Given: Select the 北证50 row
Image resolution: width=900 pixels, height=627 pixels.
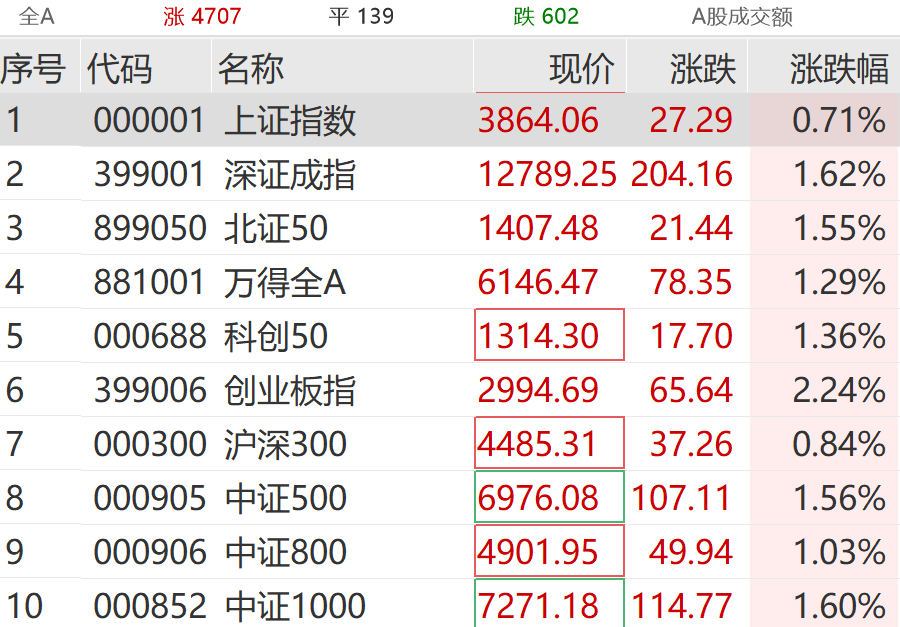Looking at the screenshot, I should point(276,229).
